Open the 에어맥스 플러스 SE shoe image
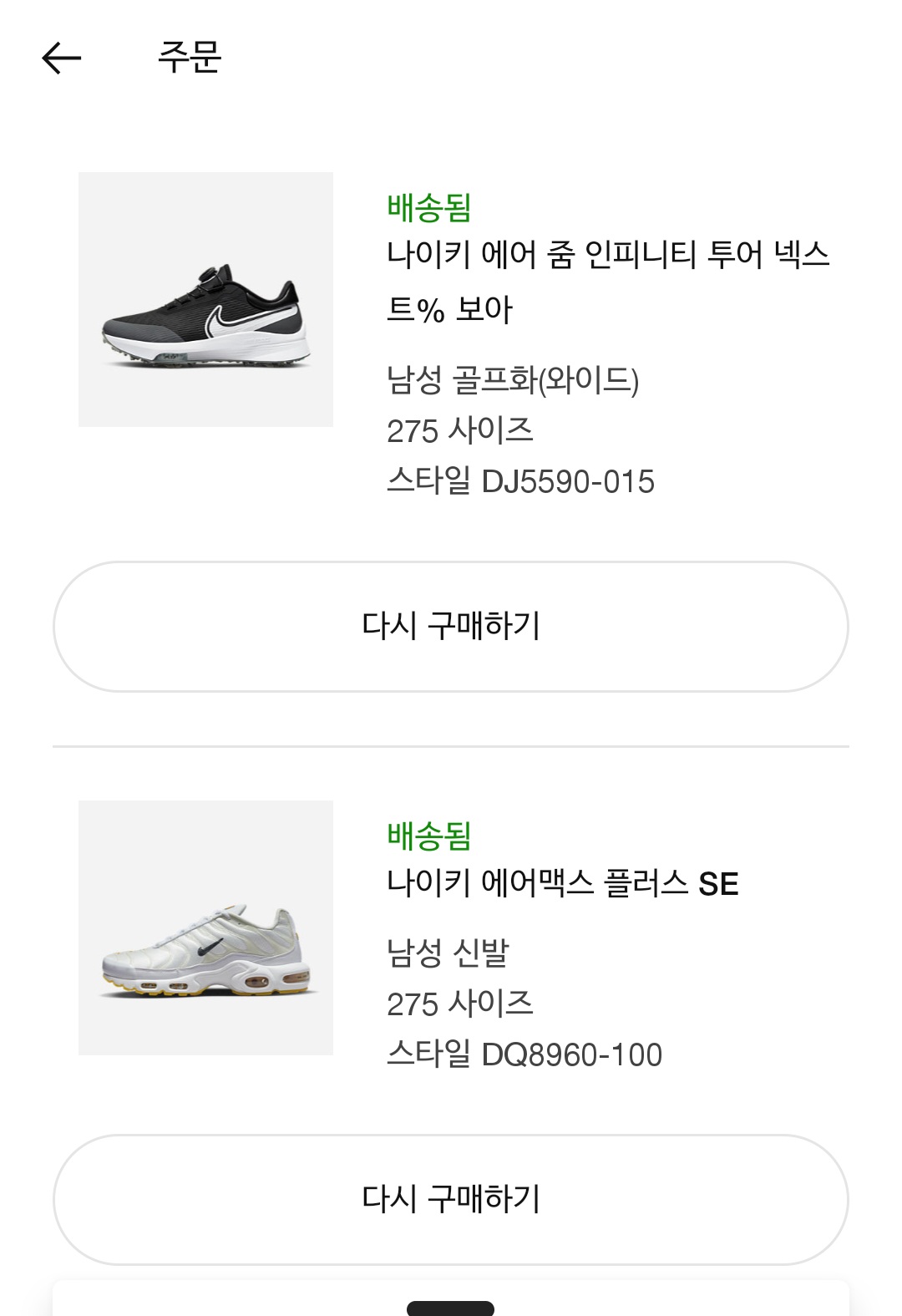This screenshot has width=902, height=1316. click(205, 927)
